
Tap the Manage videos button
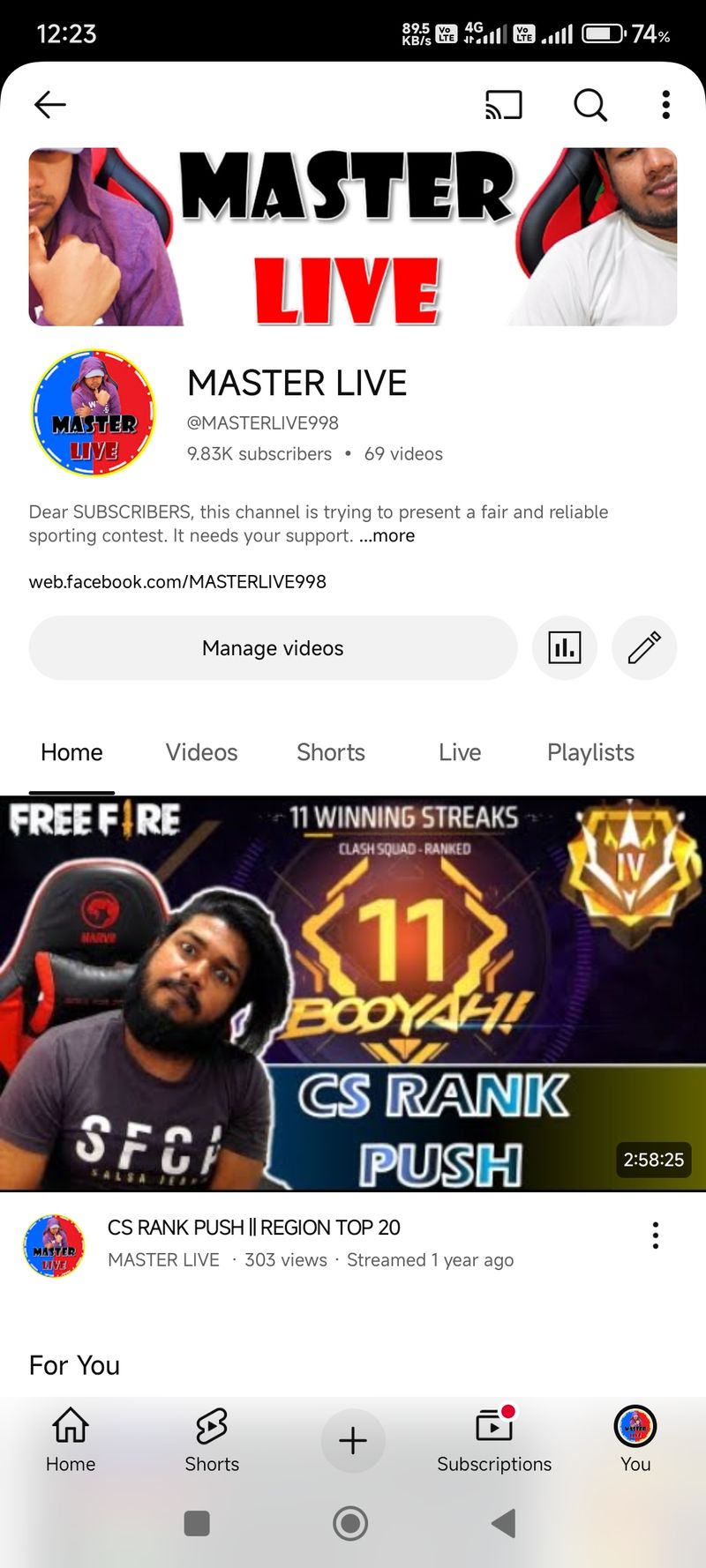click(273, 648)
